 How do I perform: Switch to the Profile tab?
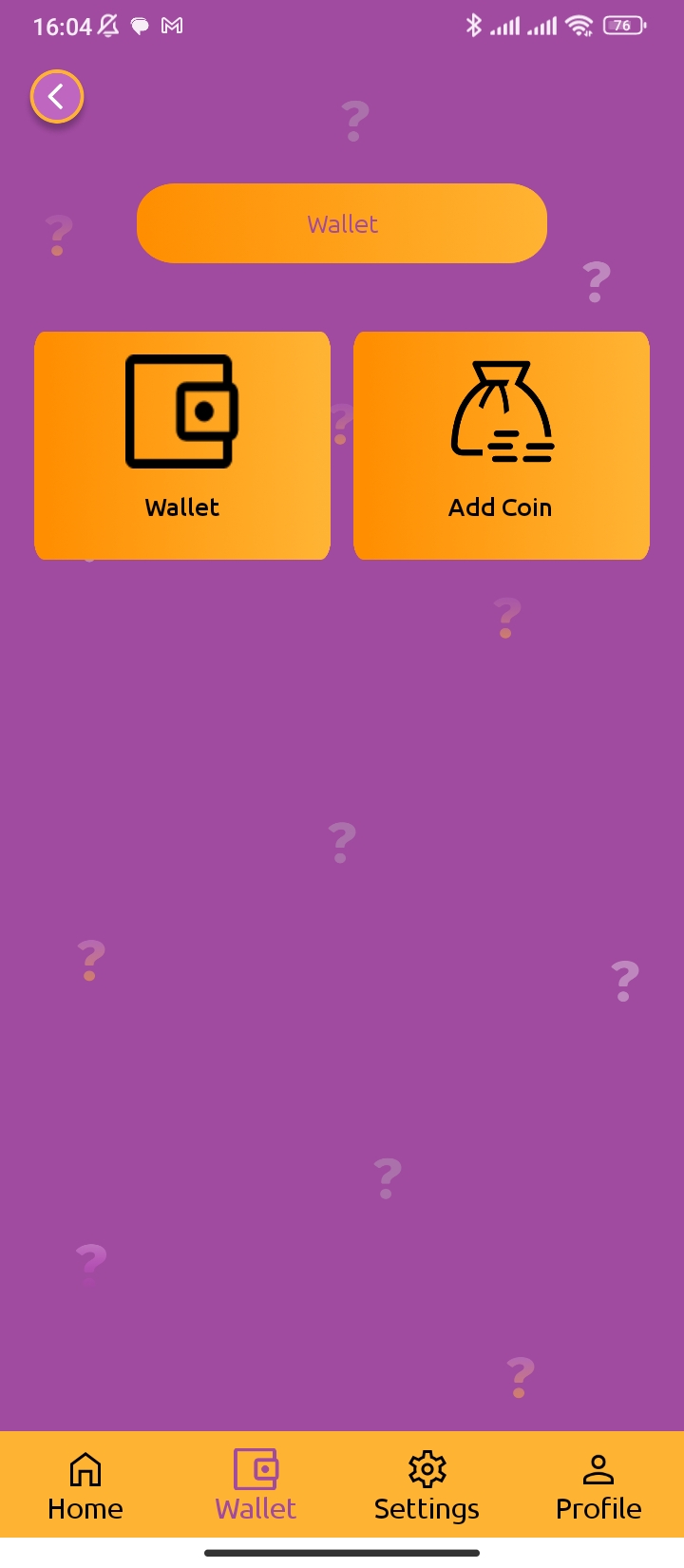598,1486
